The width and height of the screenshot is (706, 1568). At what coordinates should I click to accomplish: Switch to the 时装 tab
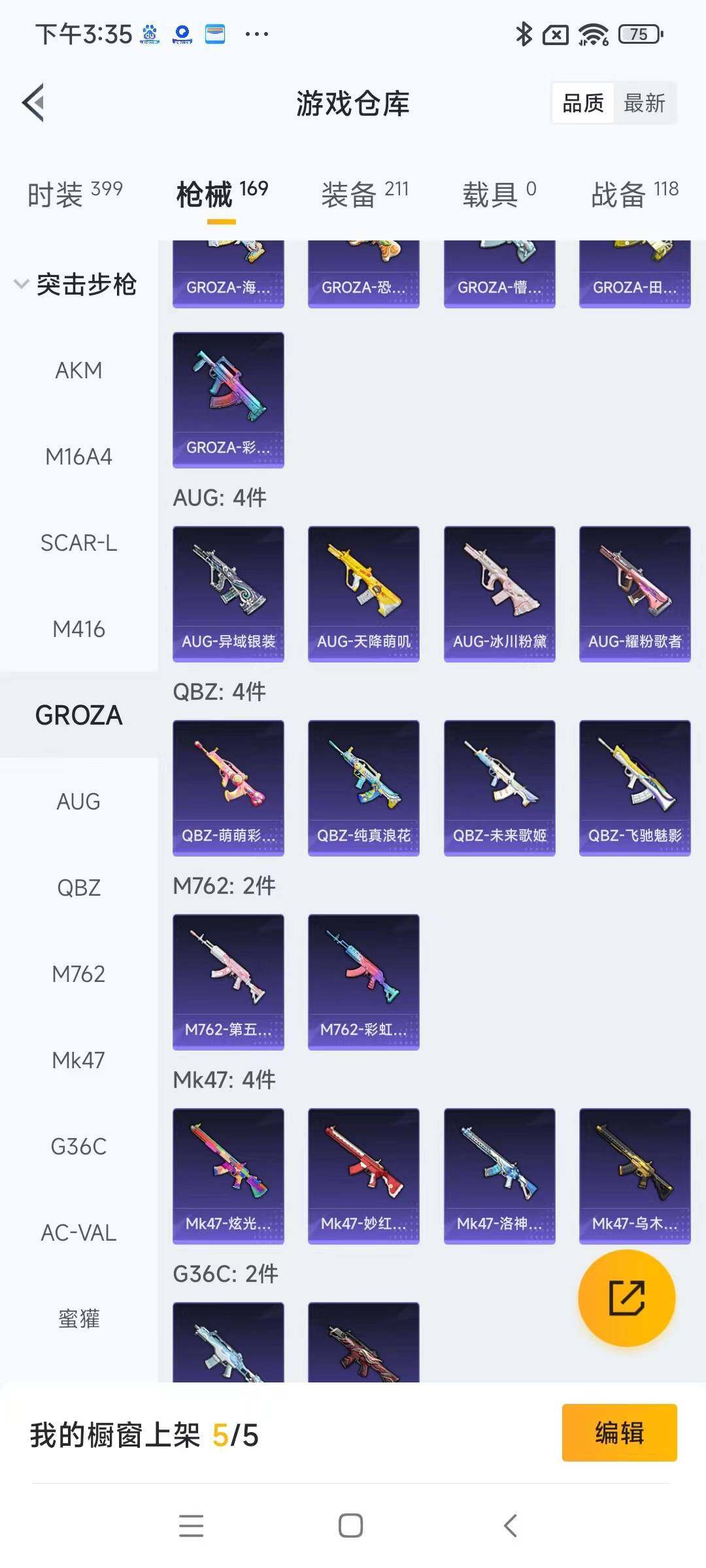coord(75,195)
